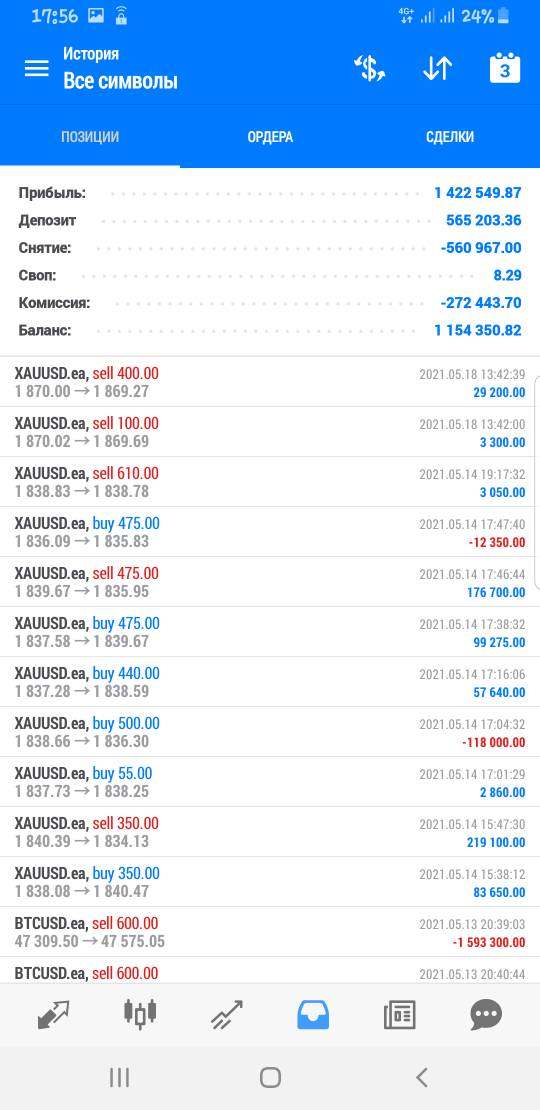Open XAUUSD.ea buy 55.00 position

(270, 782)
